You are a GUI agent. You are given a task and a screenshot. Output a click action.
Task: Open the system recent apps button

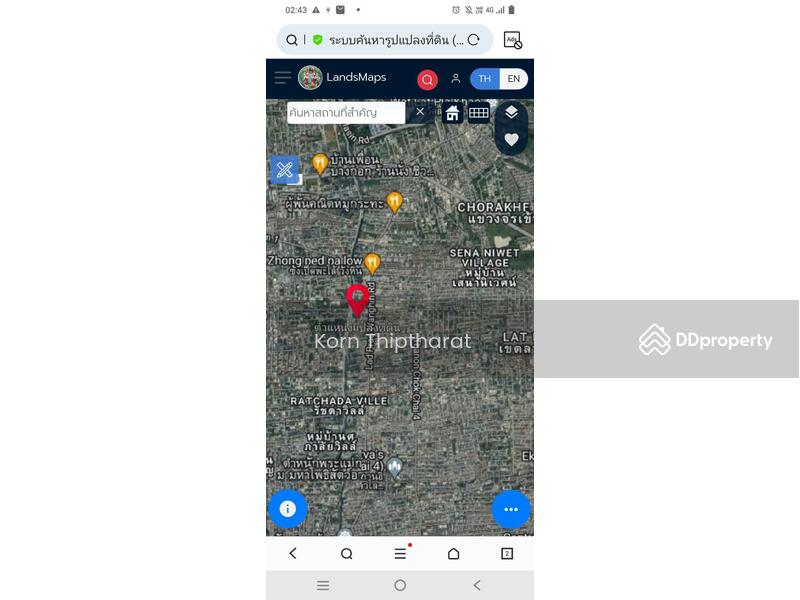323,585
